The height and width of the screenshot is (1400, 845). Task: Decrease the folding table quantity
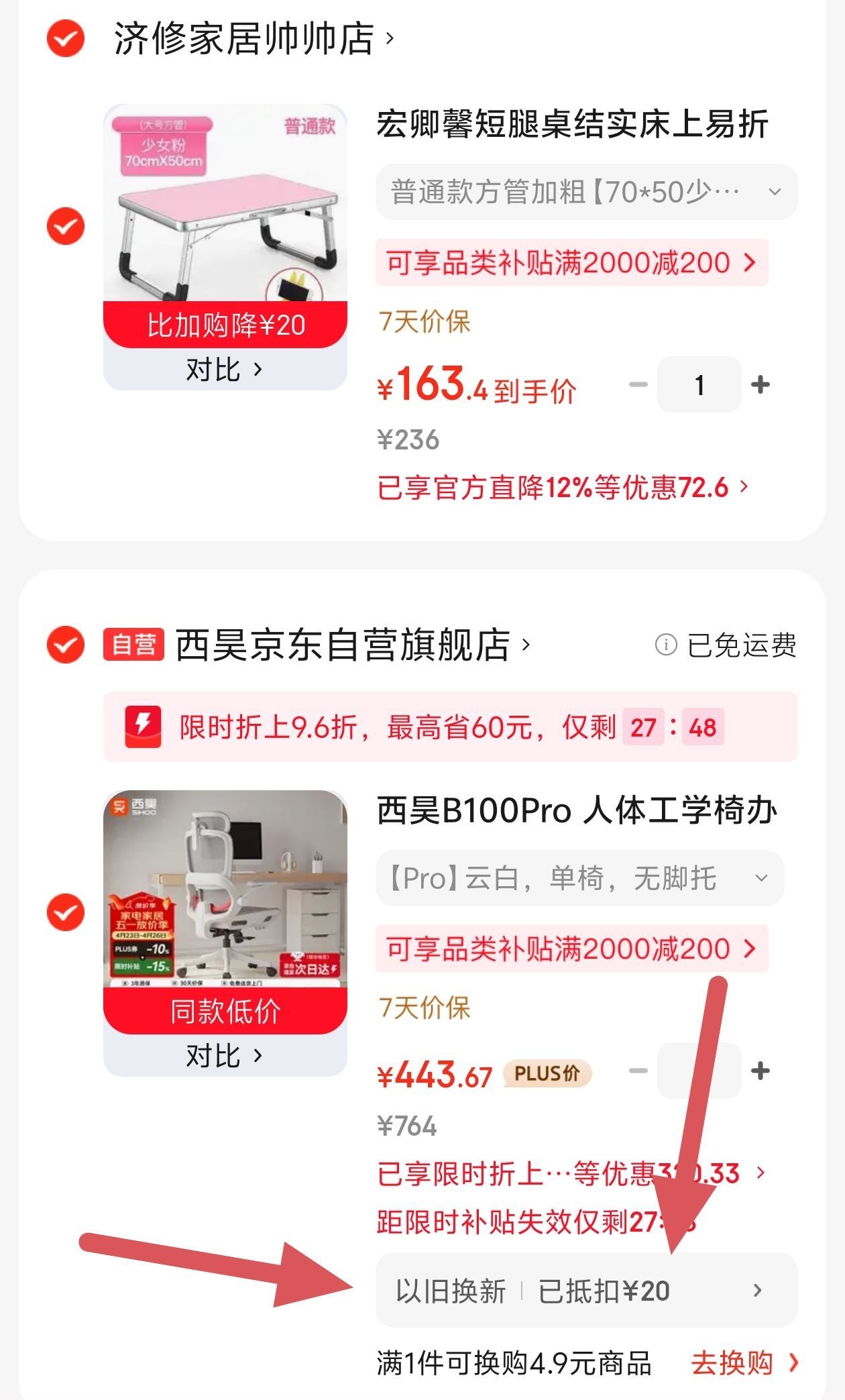point(638,385)
